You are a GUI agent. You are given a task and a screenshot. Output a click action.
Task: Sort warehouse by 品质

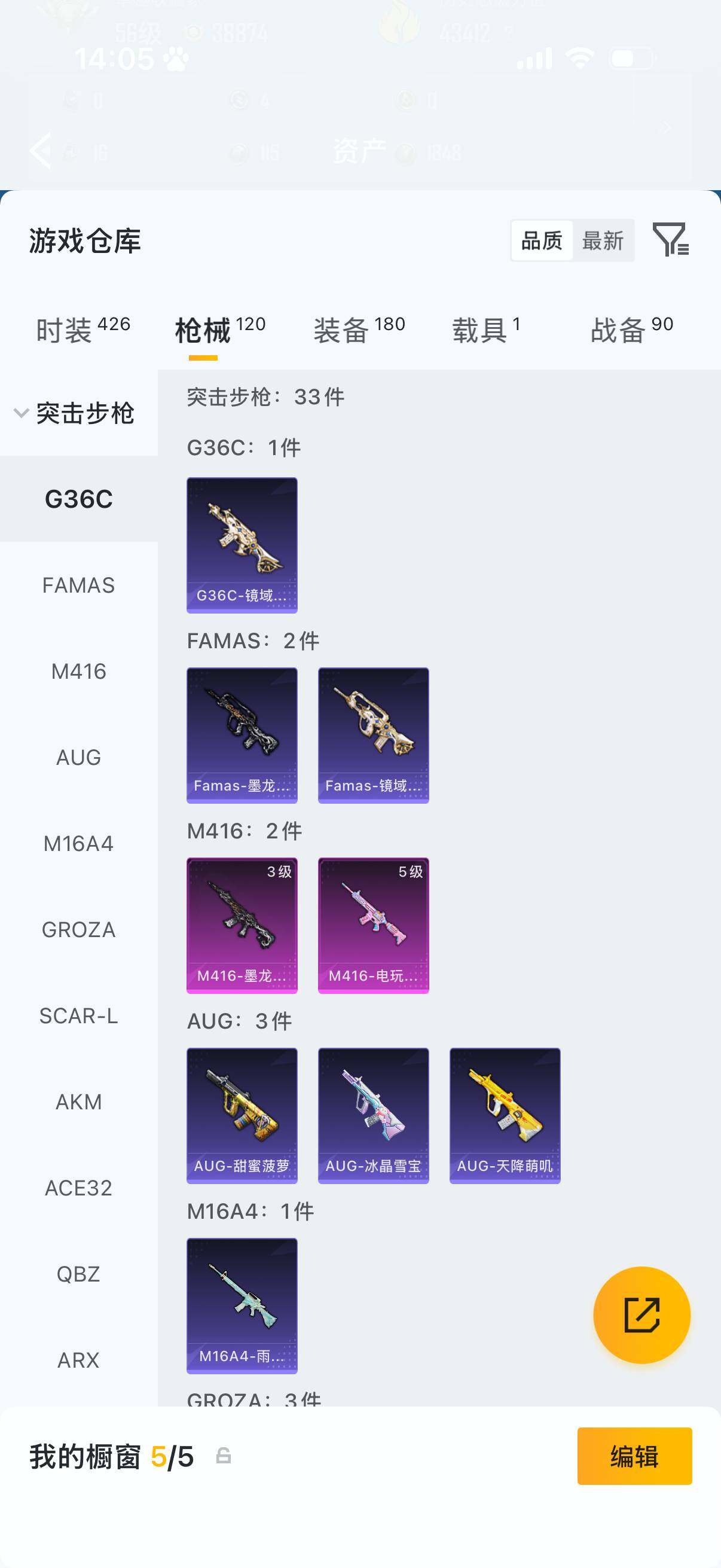(x=542, y=241)
